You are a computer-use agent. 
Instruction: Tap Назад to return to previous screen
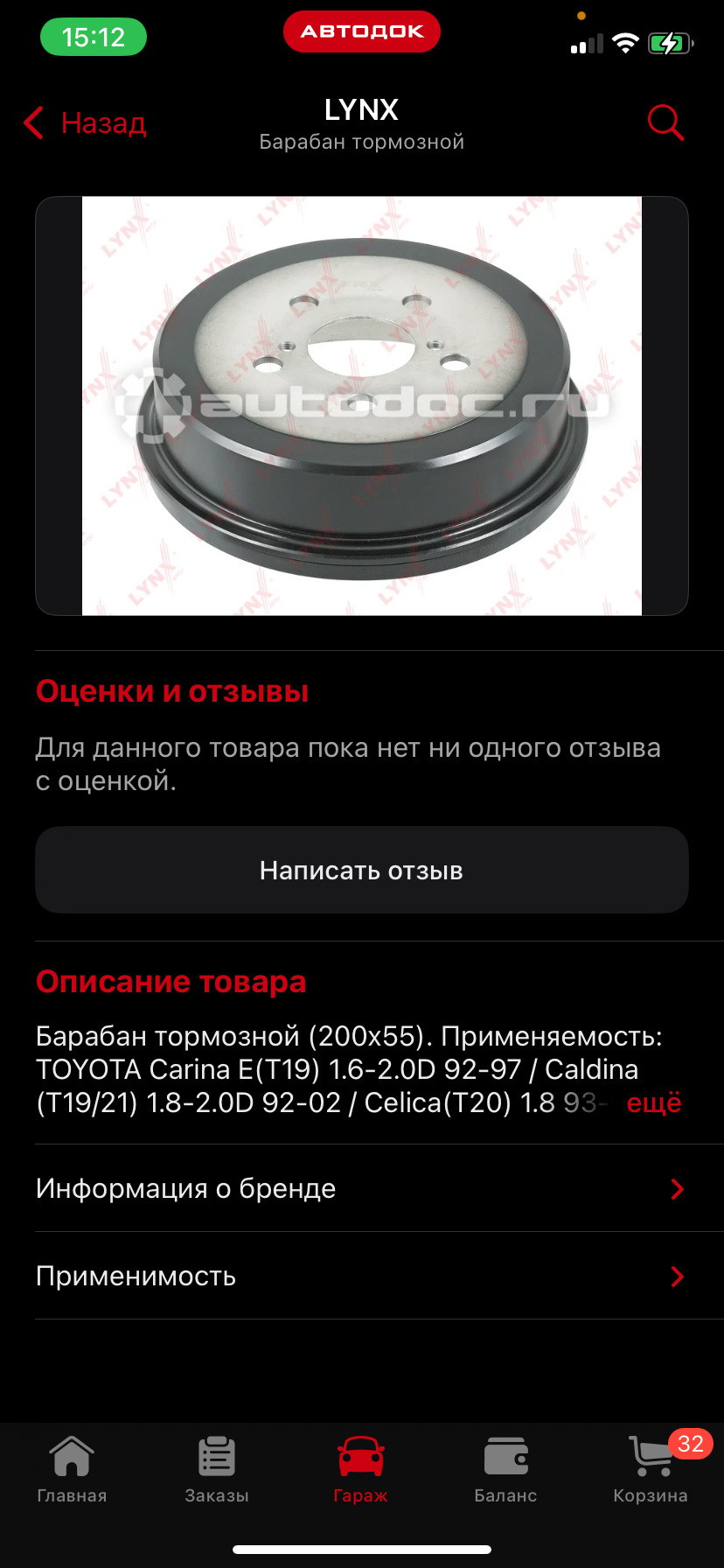pos(102,123)
